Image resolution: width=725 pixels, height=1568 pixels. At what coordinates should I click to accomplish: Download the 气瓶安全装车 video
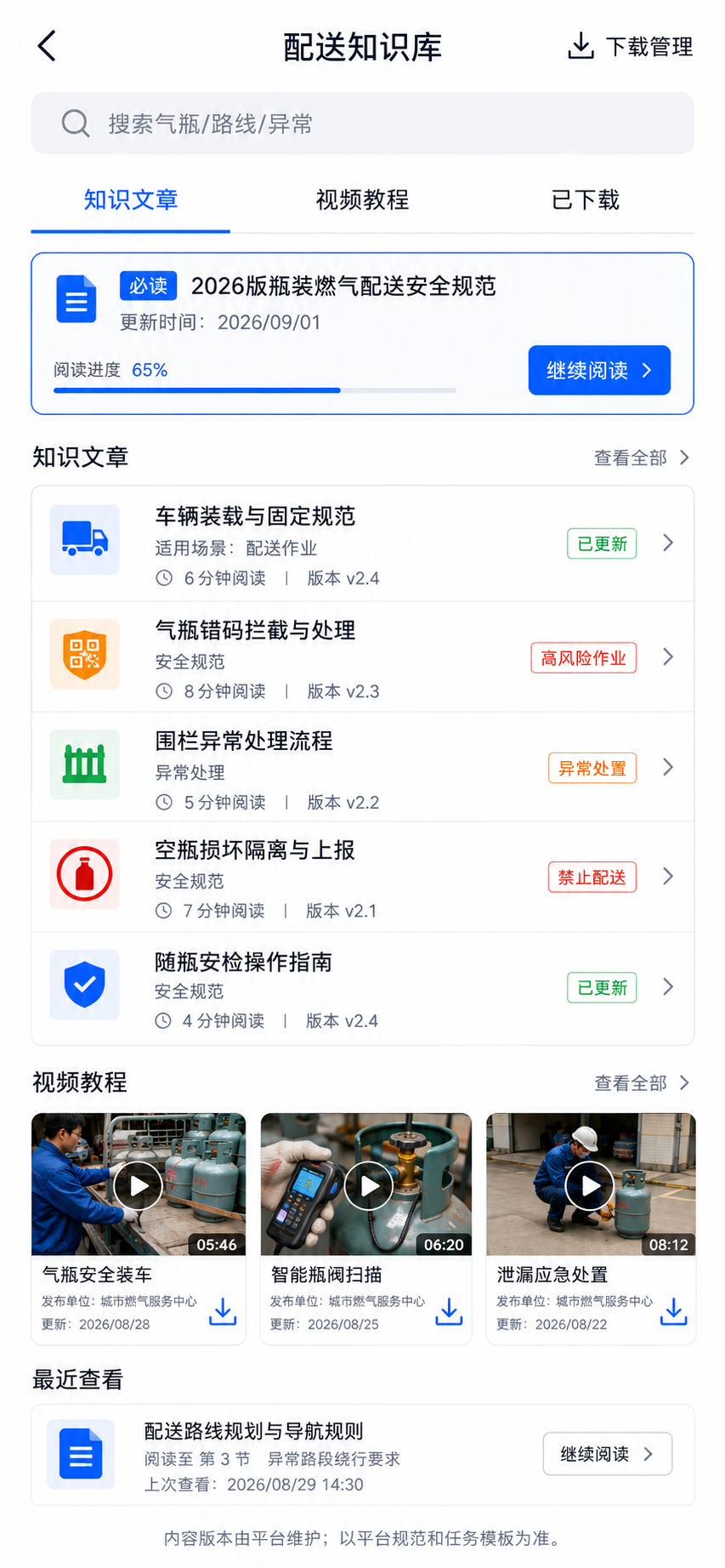click(223, 1312)
